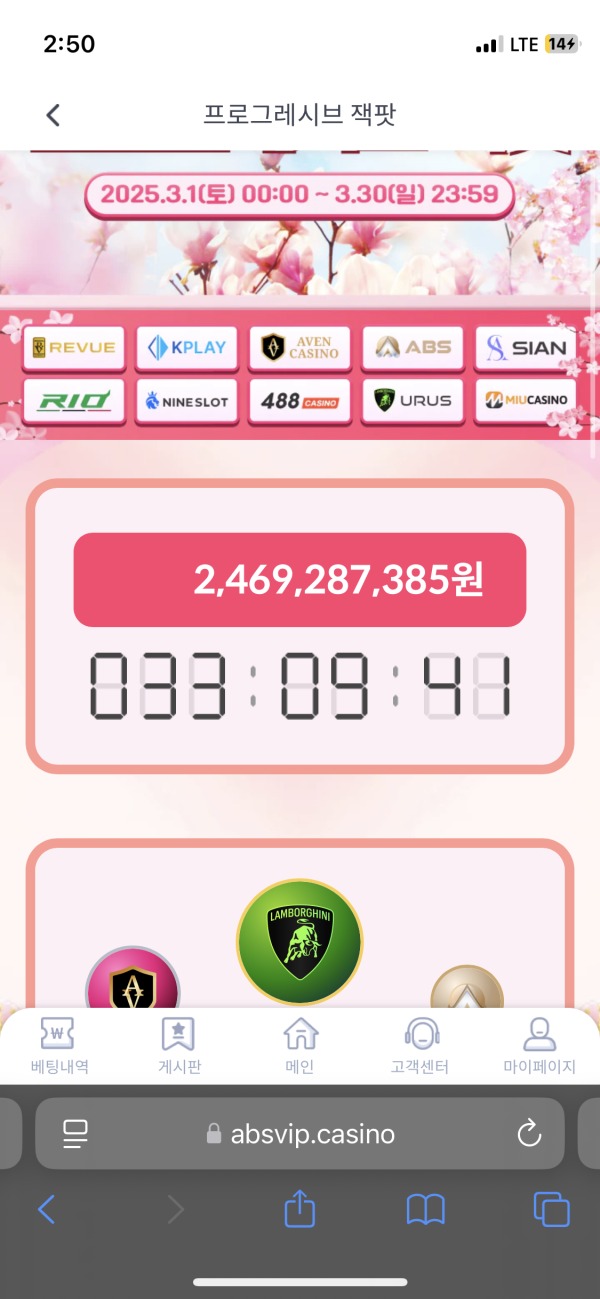This screenshot has height=1299, width=600.
Task: Open the Safari page settings menu
Action: [x=76, y=1134]
